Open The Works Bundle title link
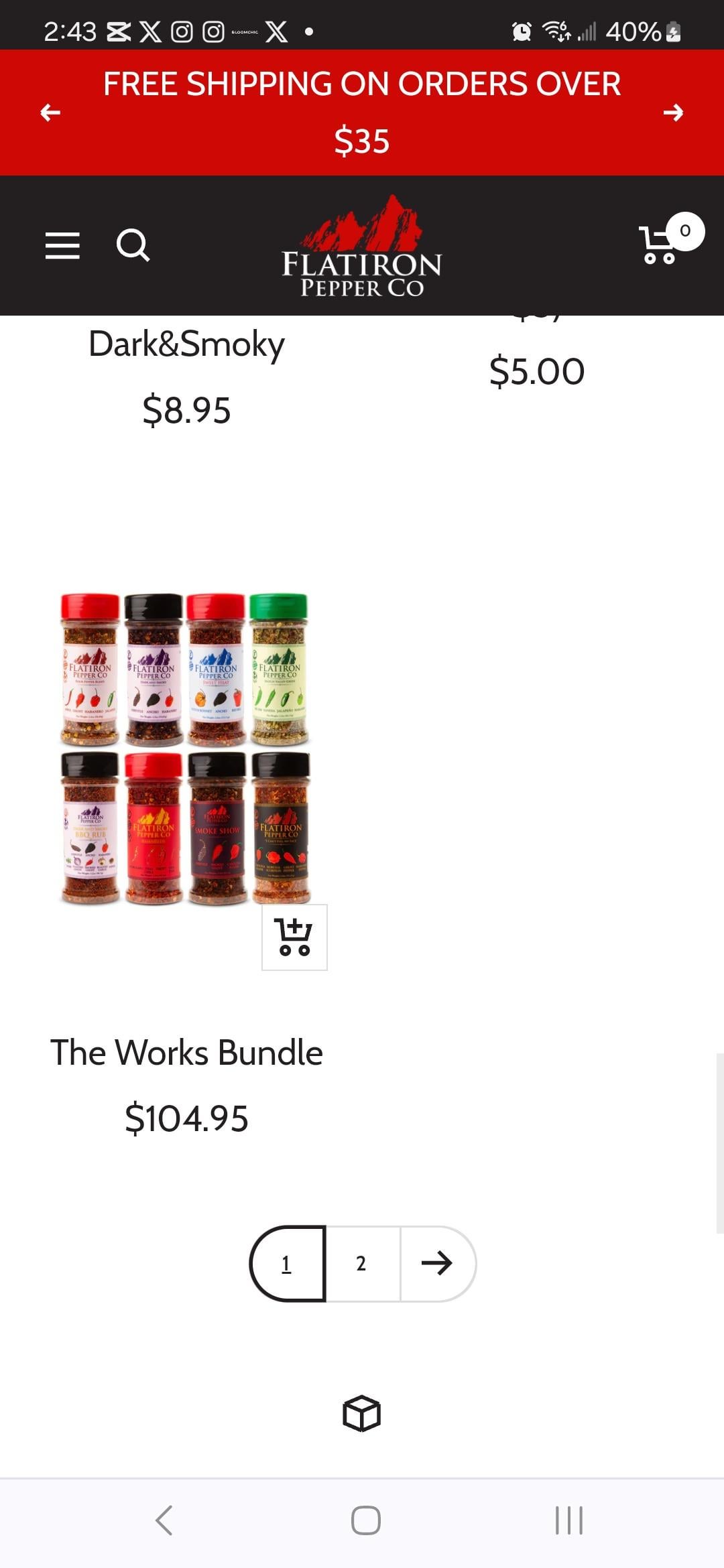 (x=186, y=1053)
